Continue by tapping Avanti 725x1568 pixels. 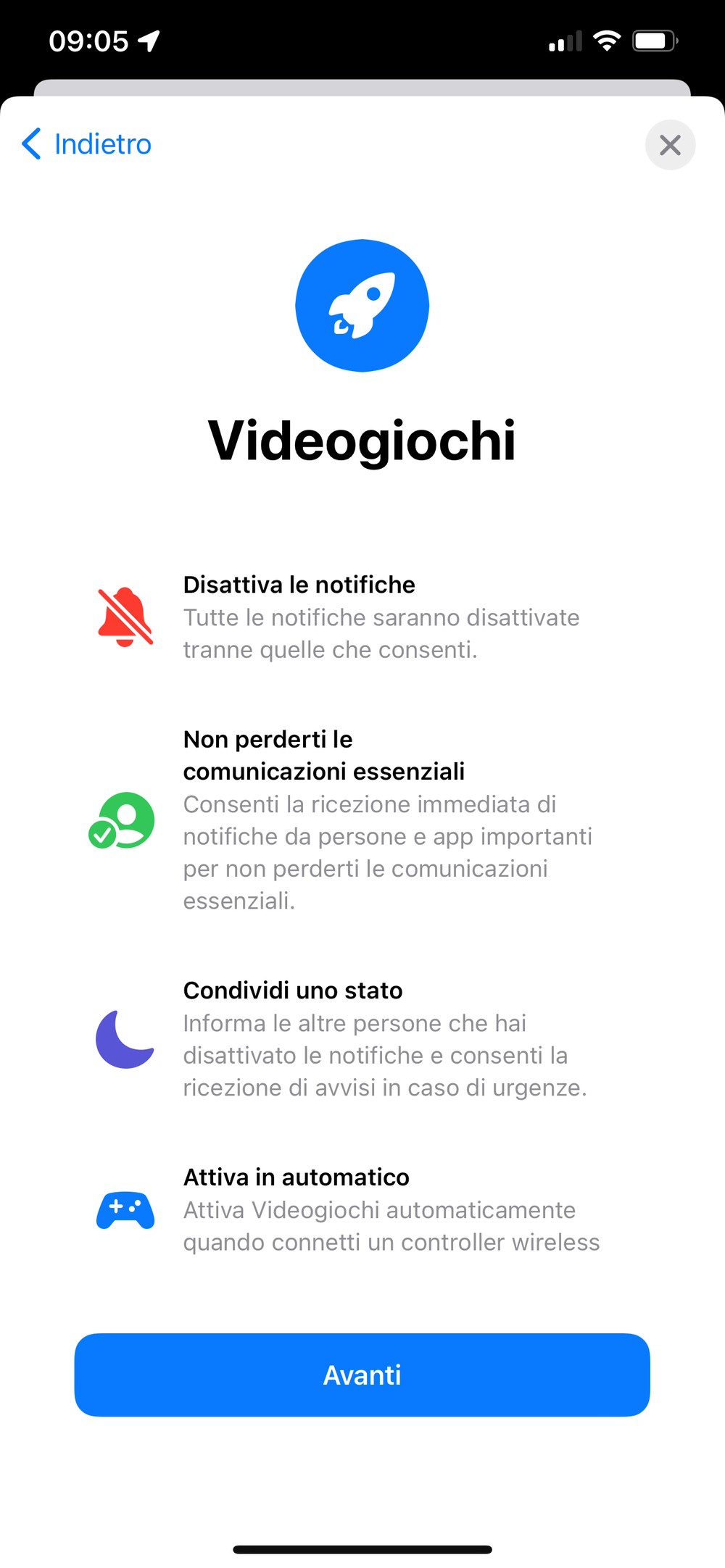(362, 1375)
